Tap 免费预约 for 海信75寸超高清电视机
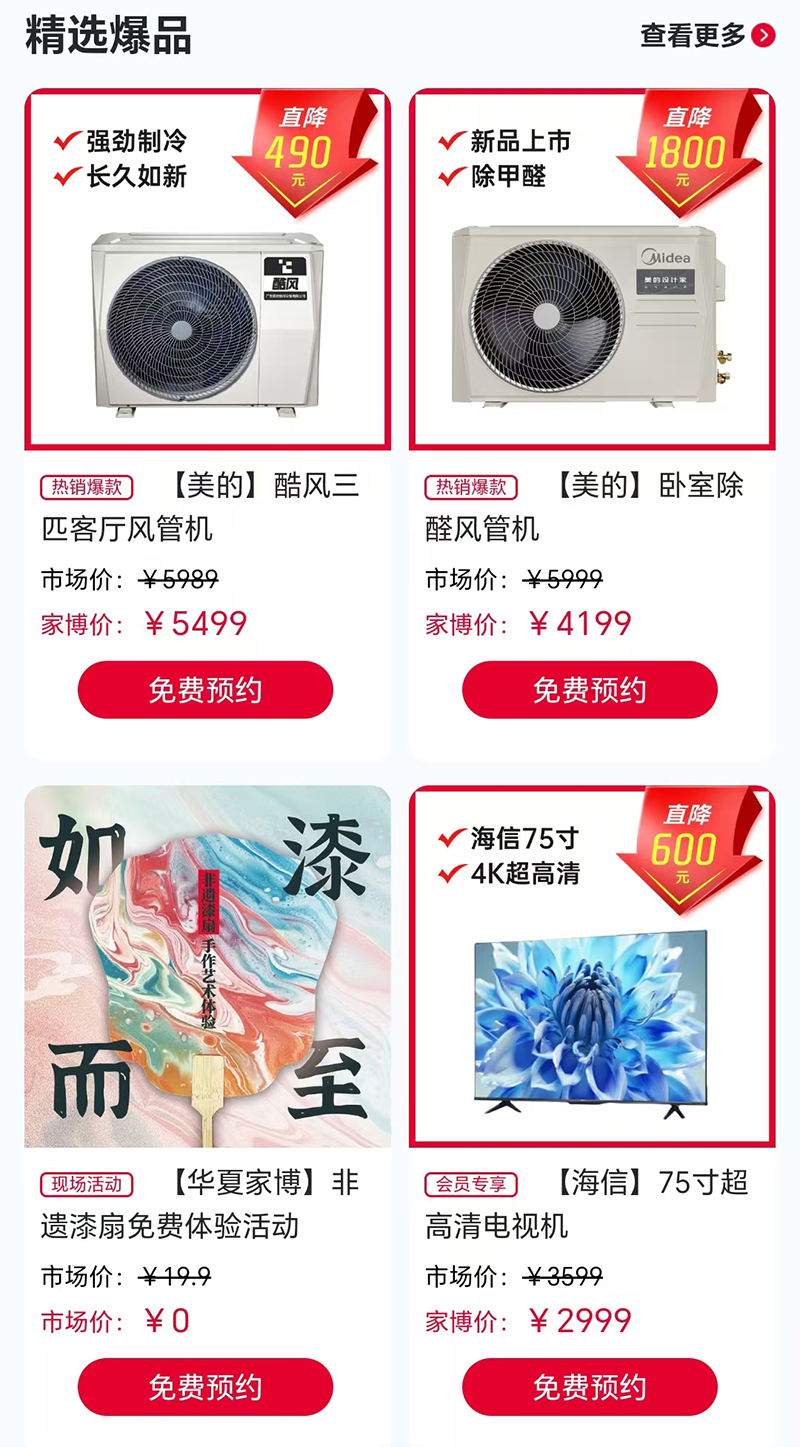The image size is (800, 1447). (x=589, y=1387)
